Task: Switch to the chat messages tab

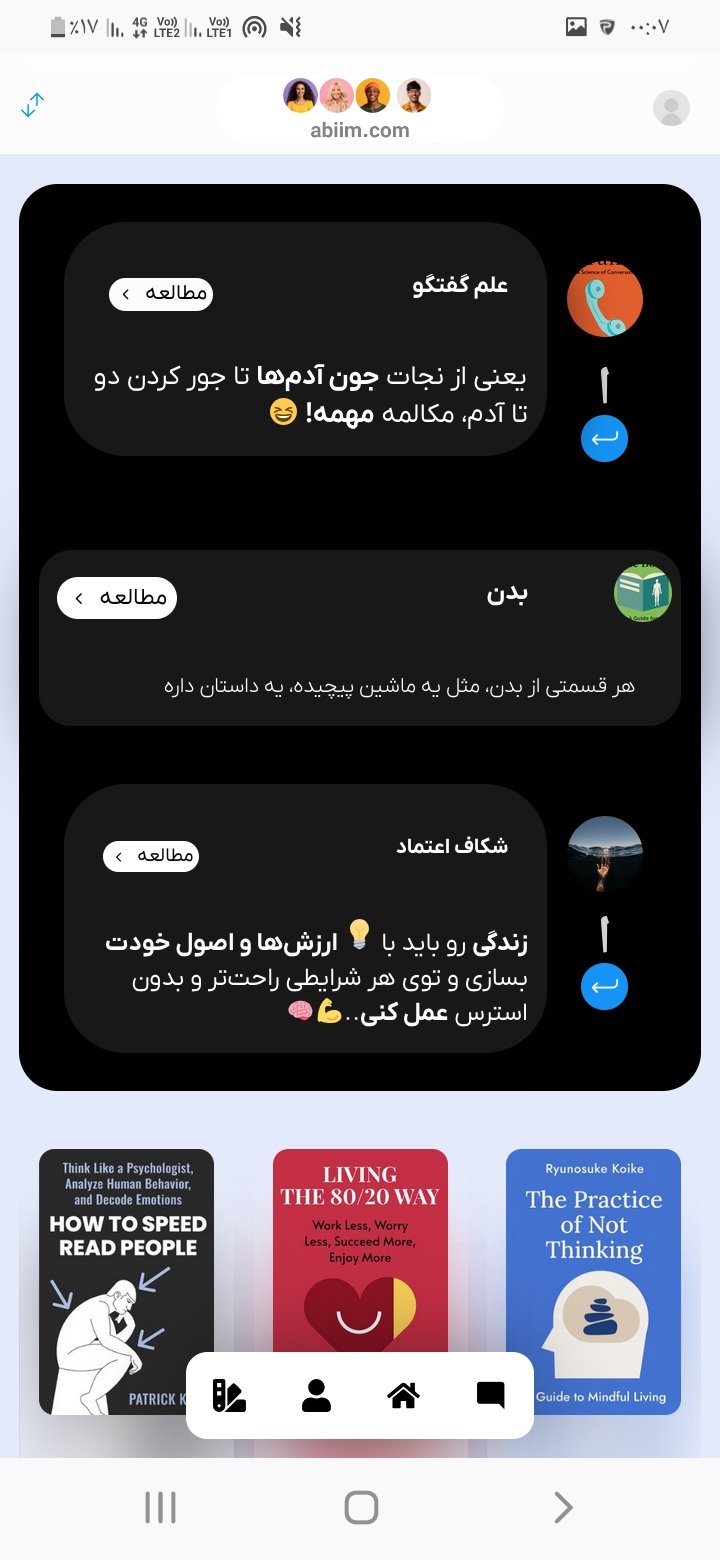Action: (x=490, y=1395)
